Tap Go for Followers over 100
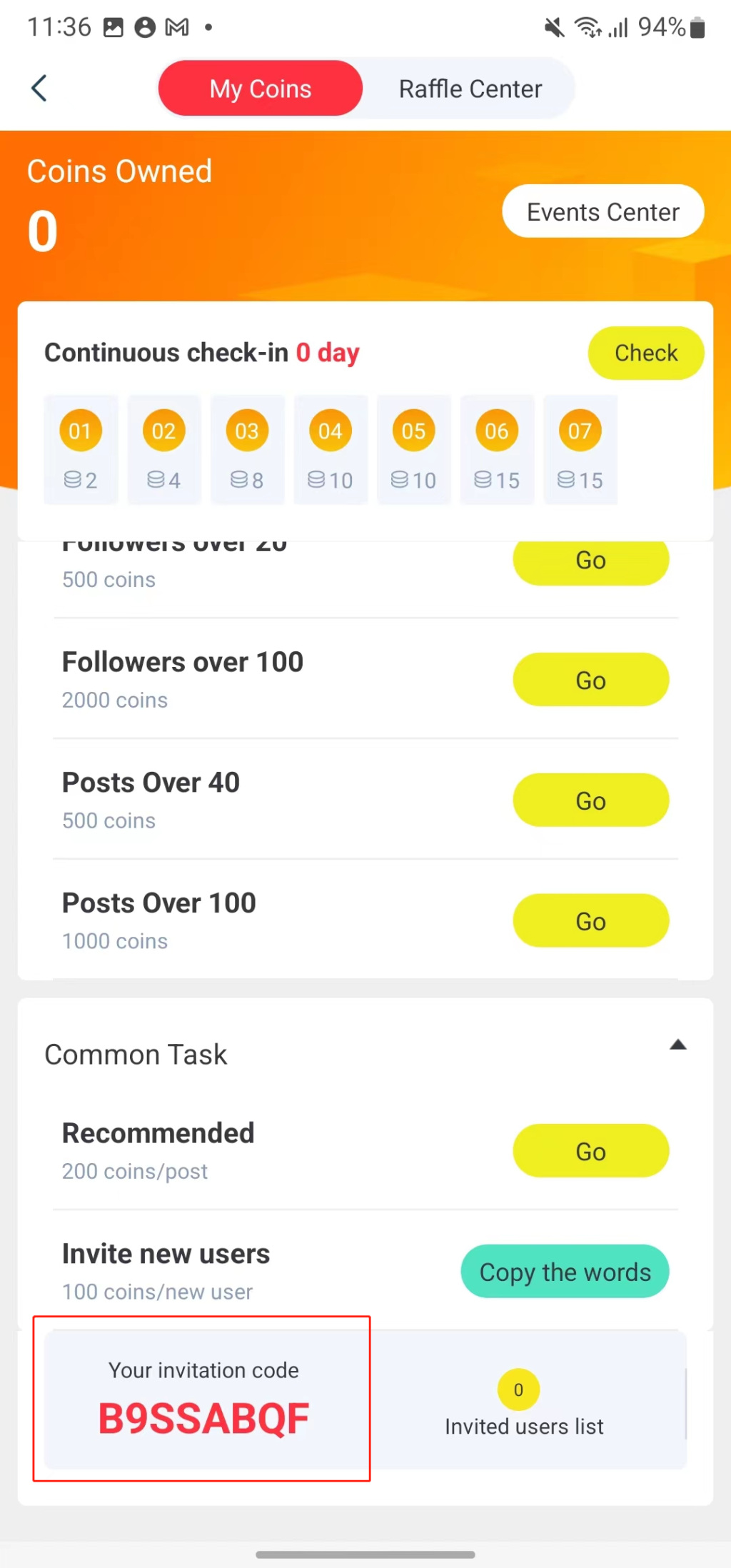This screenshot has width=731, height=1568. [590, 680]
